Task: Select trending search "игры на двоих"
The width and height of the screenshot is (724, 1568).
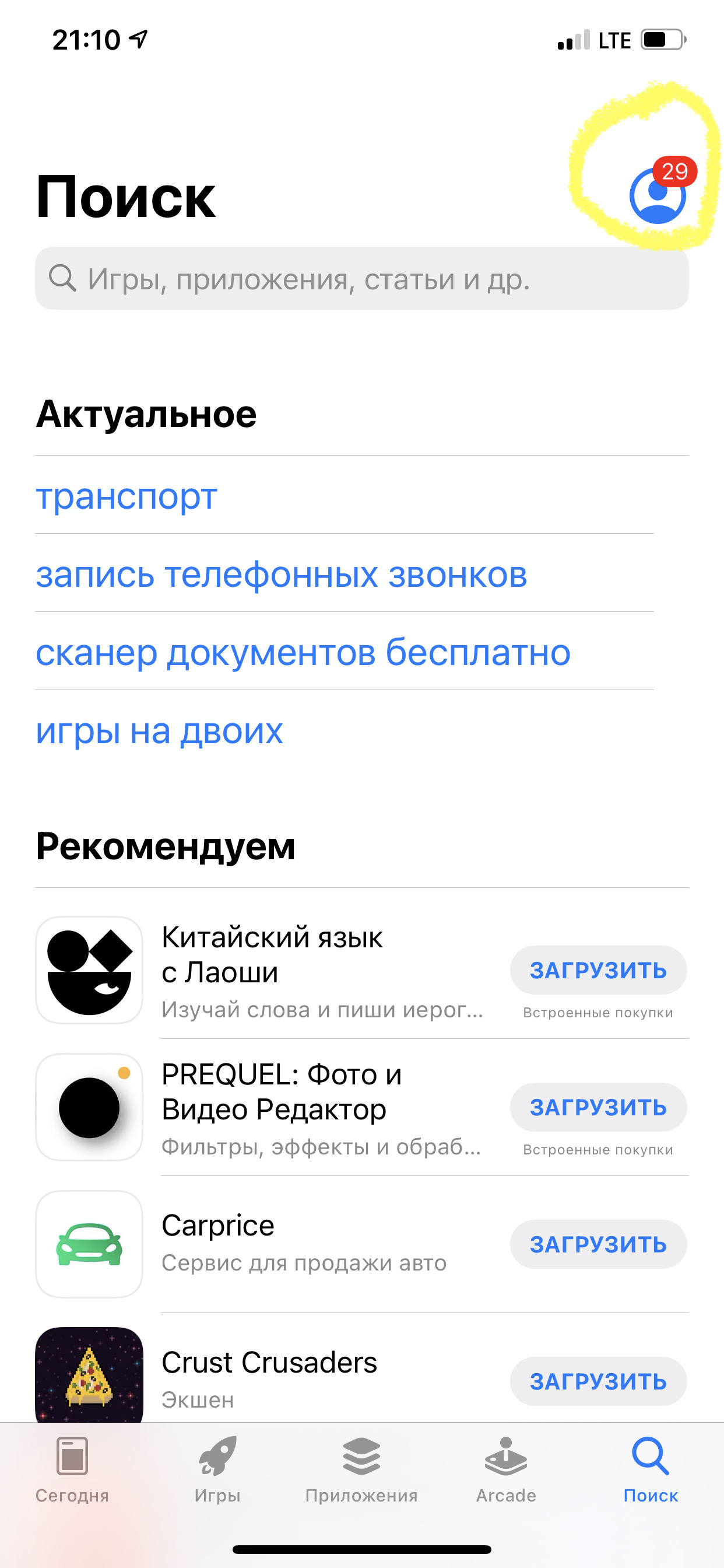Action: point(159,730)
